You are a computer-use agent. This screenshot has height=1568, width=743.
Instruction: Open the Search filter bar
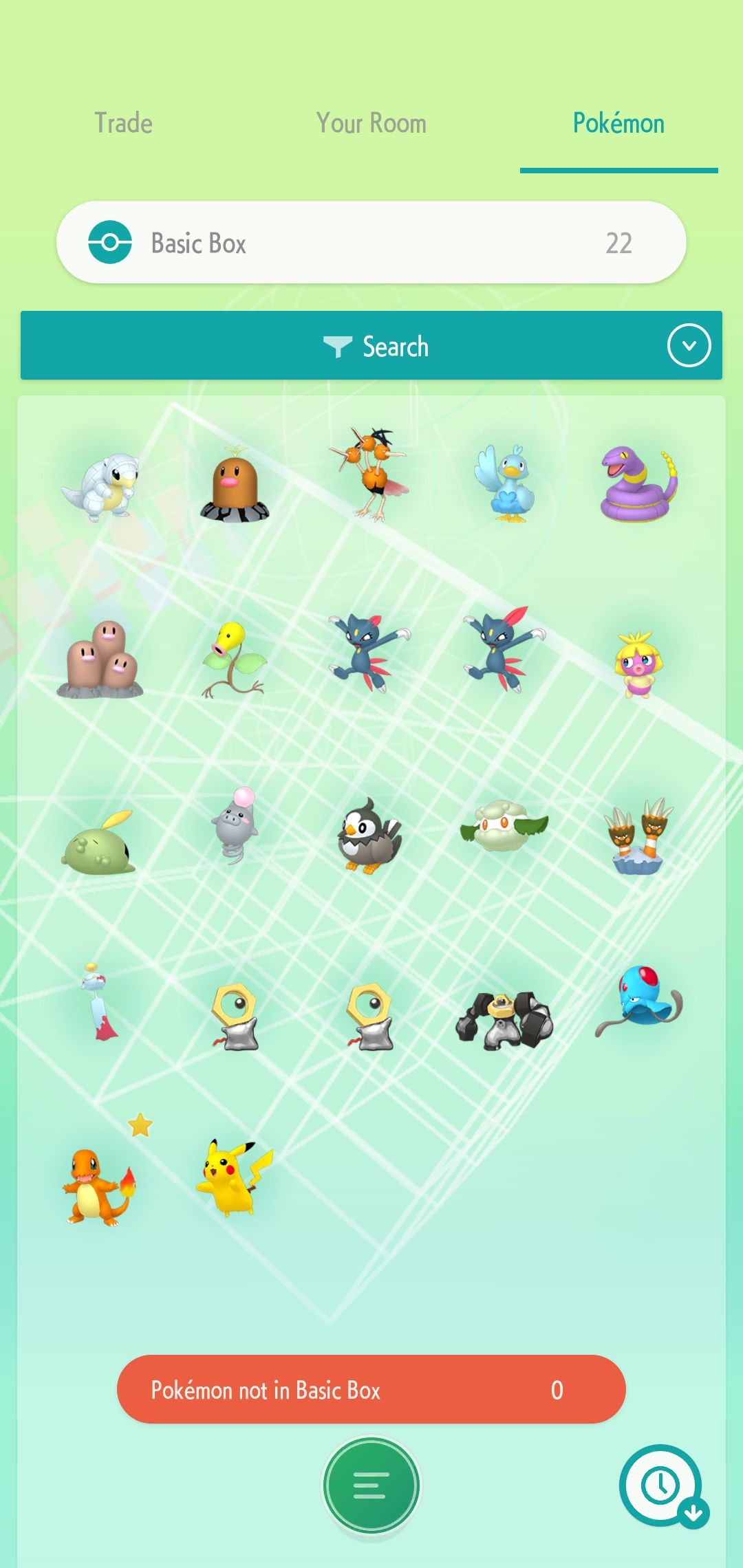371,346
